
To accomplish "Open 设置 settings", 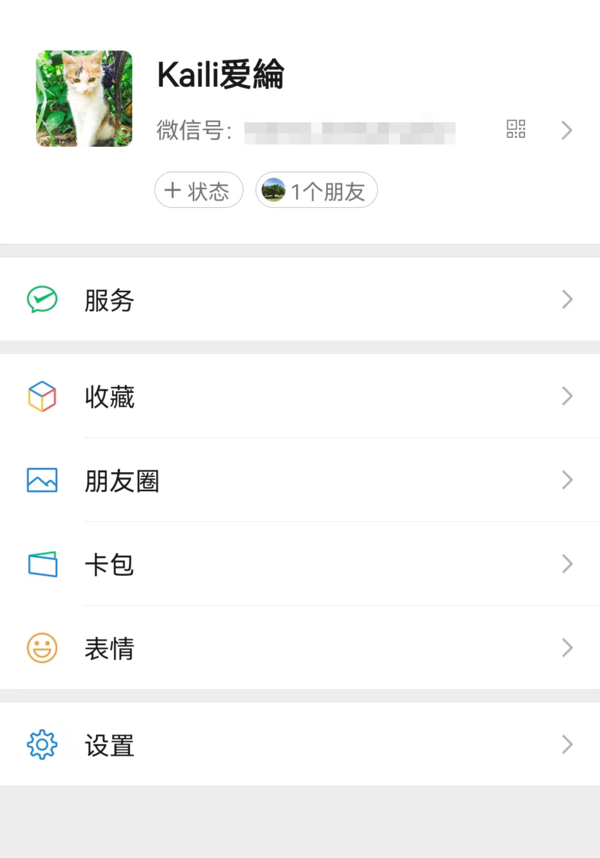I will click(300, 745).
